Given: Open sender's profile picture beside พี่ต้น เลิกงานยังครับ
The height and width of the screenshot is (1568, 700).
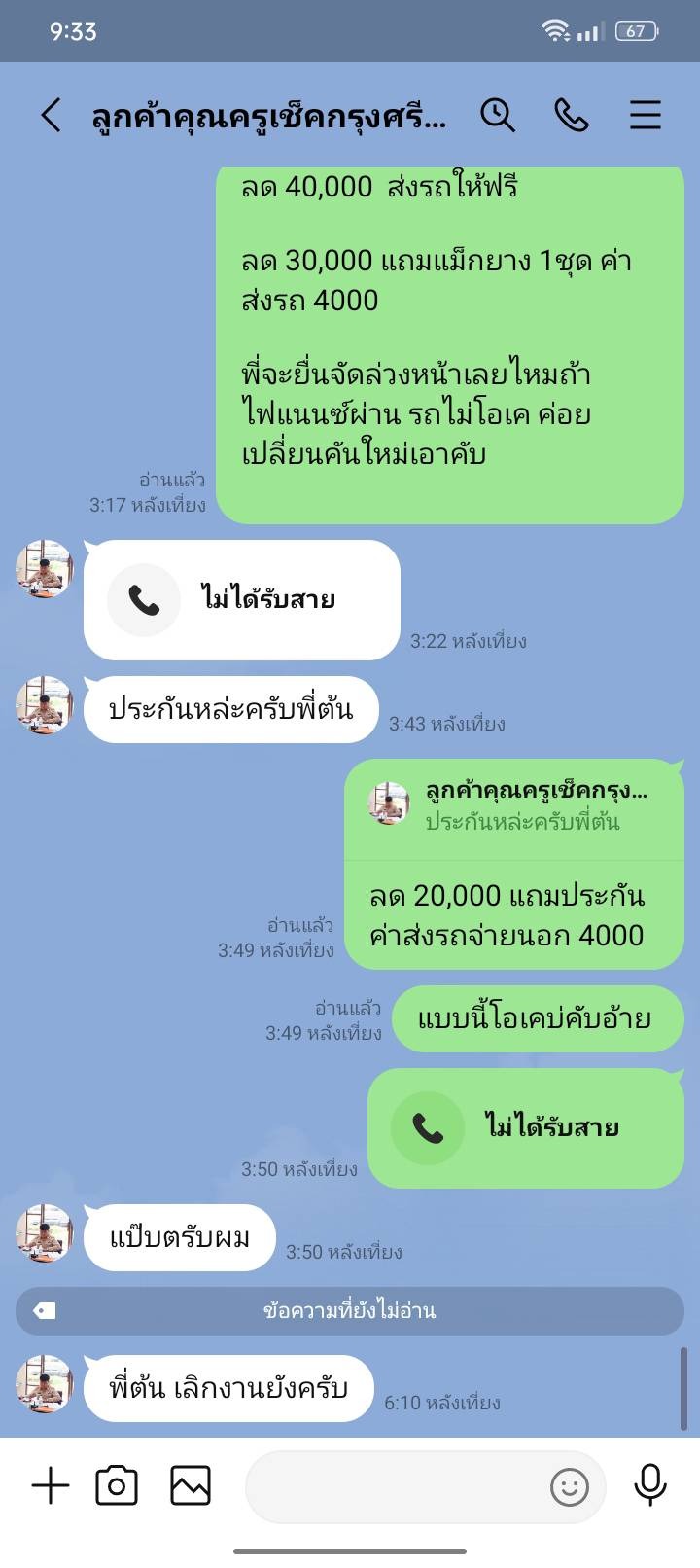Looking at the screenshot, I should 44,1383.
